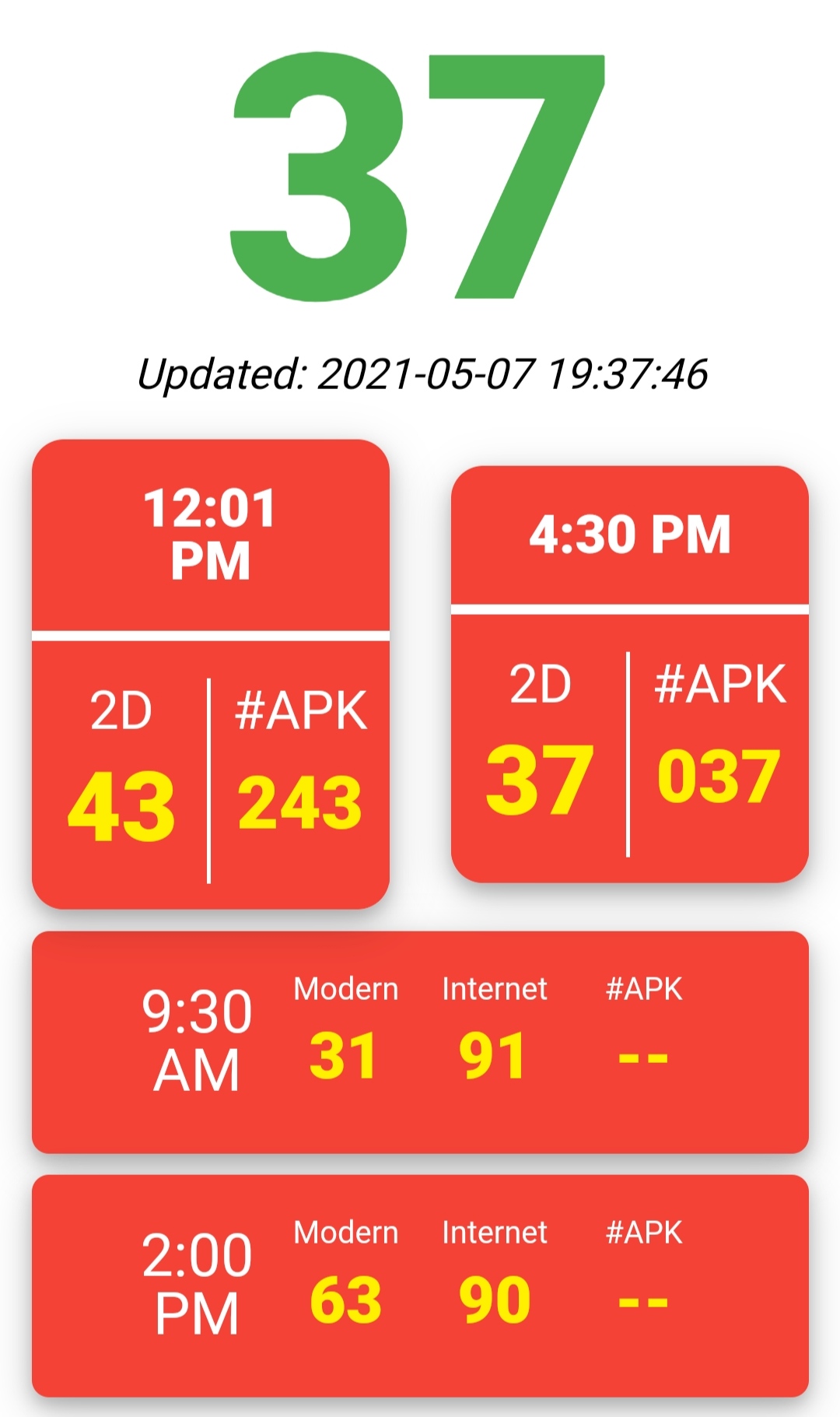Open the 12:01 PM result card
The width and height of the screenshot is (840, 1417).
click(x=210, y=674)
